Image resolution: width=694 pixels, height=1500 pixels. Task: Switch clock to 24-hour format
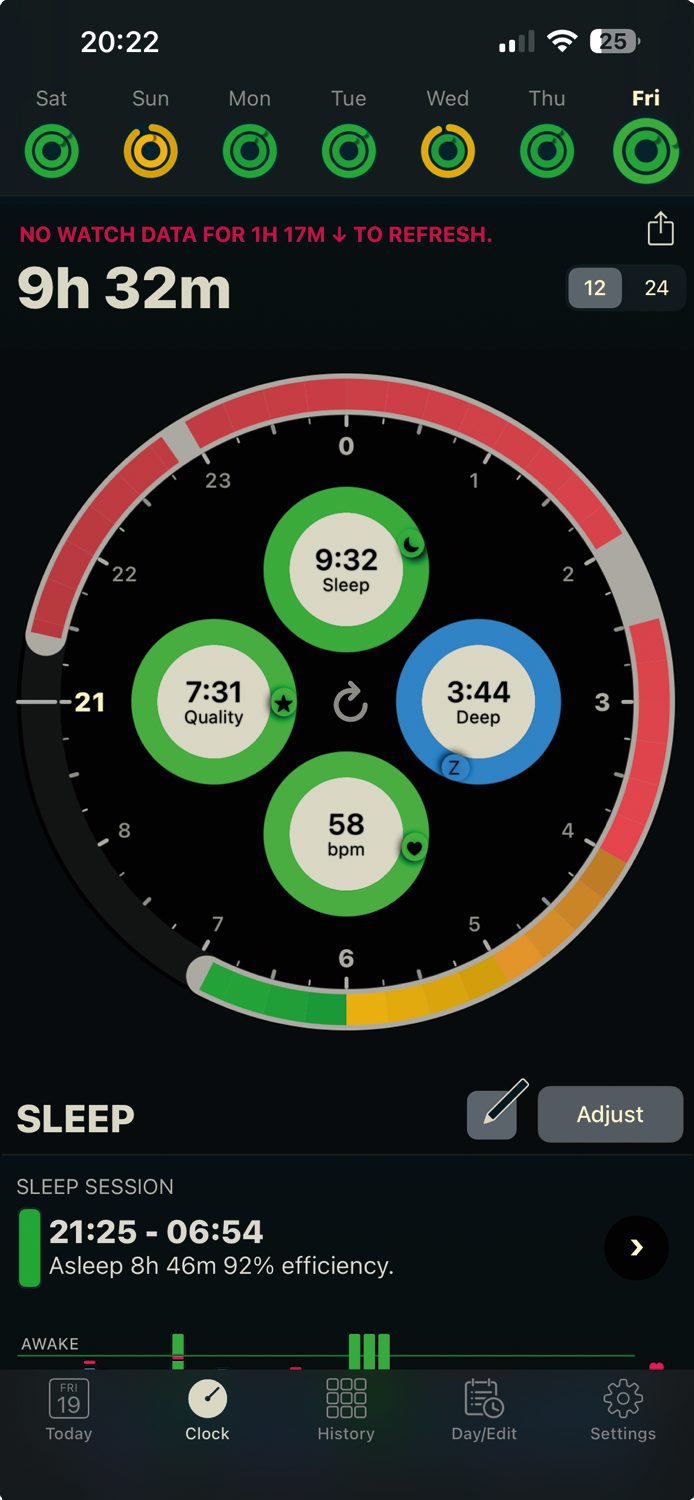coord(656,288)
